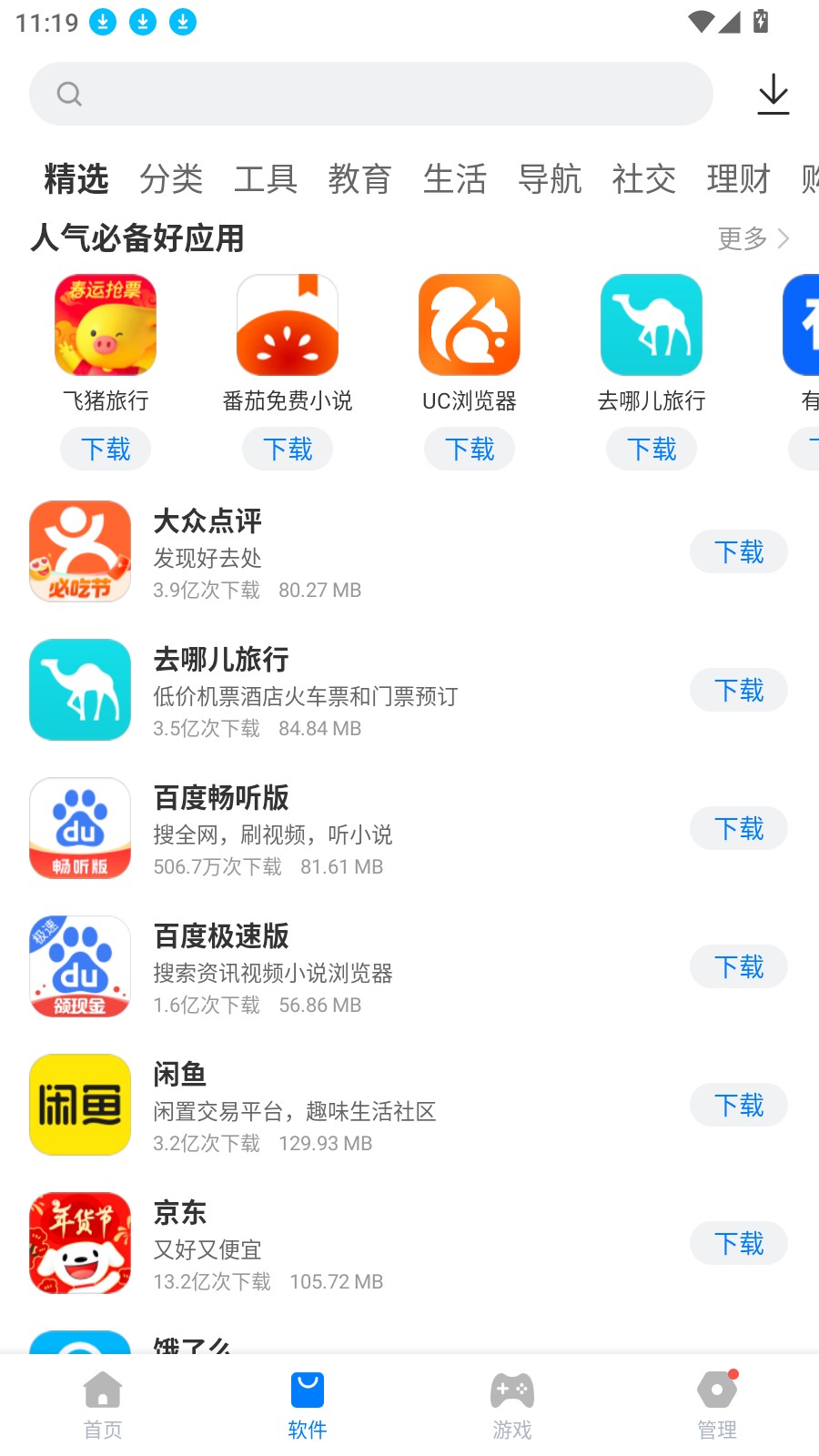This screenshot has width=819, height=1456.
Task: Tap the 大众点评 app icon
Action: pyautogui.click(x=79, y=551)
